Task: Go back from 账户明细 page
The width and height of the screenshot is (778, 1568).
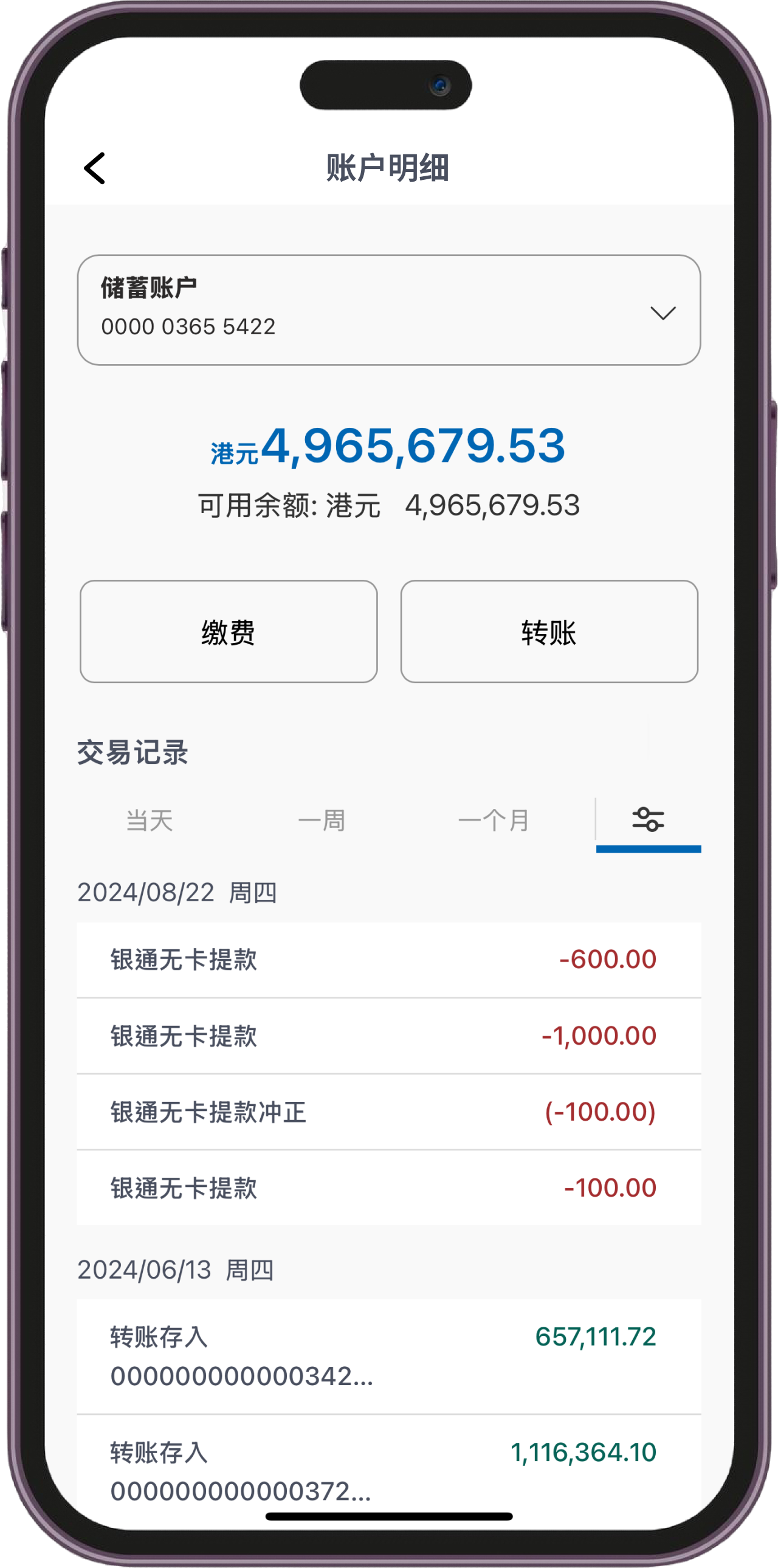Action: (x=95, y=168)
